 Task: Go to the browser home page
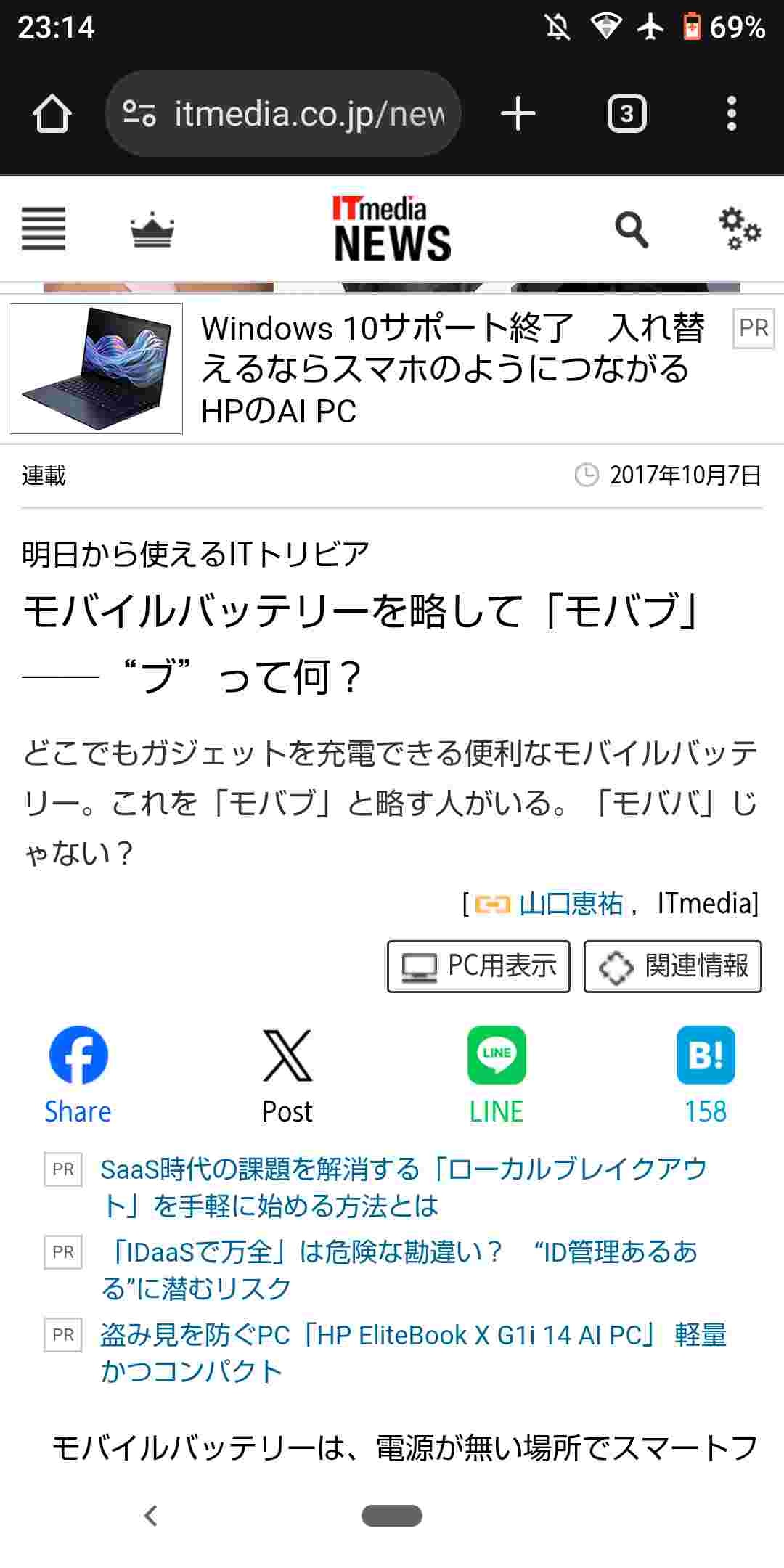(x=52, y=114)
